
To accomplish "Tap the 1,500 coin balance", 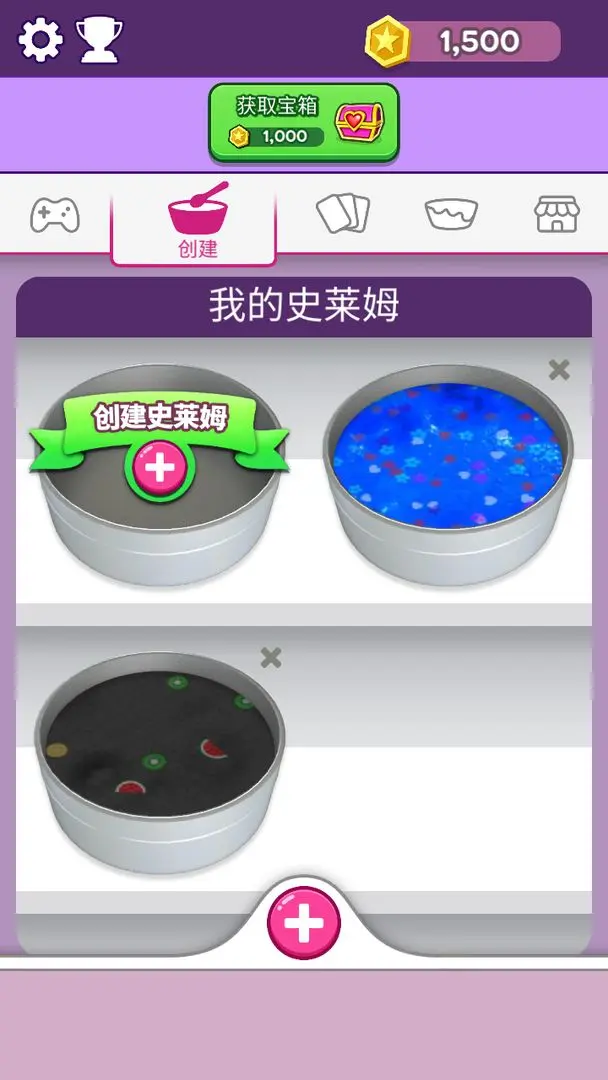I will point(464,41).
